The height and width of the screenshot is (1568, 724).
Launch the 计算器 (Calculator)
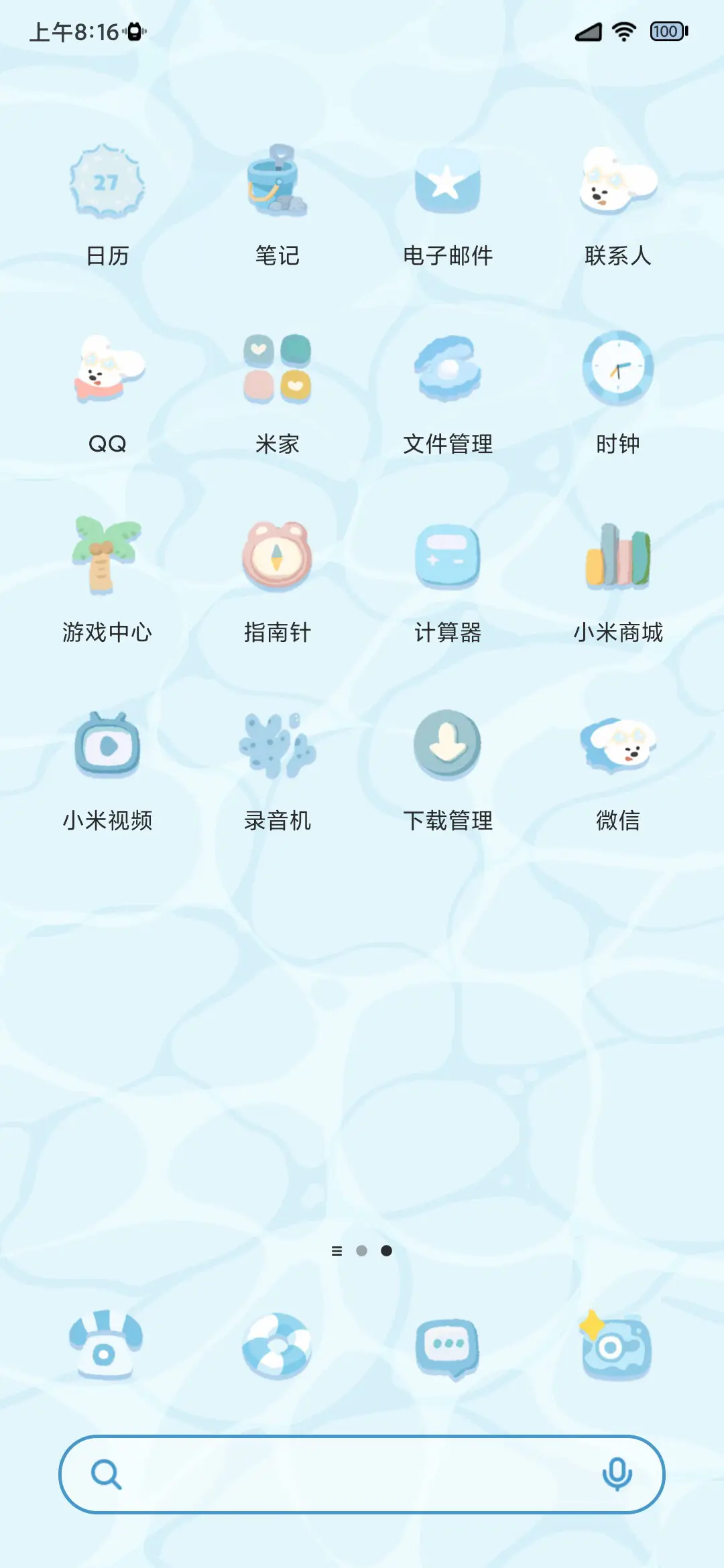449,560
